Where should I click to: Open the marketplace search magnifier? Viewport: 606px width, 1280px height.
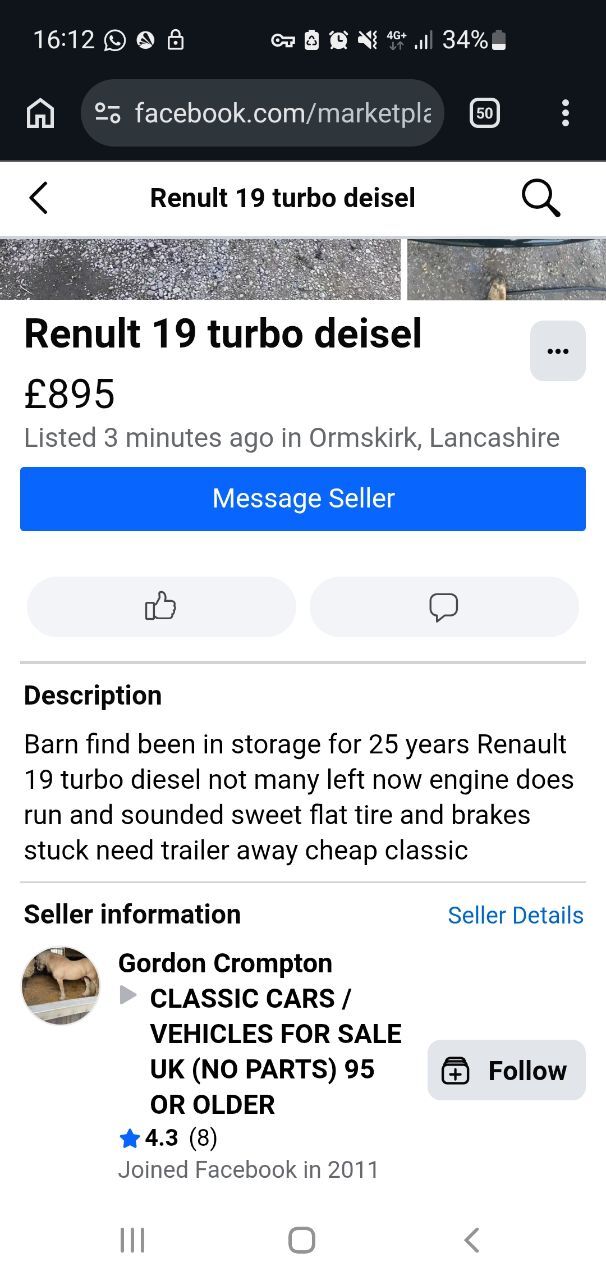(x=540, y=198)
